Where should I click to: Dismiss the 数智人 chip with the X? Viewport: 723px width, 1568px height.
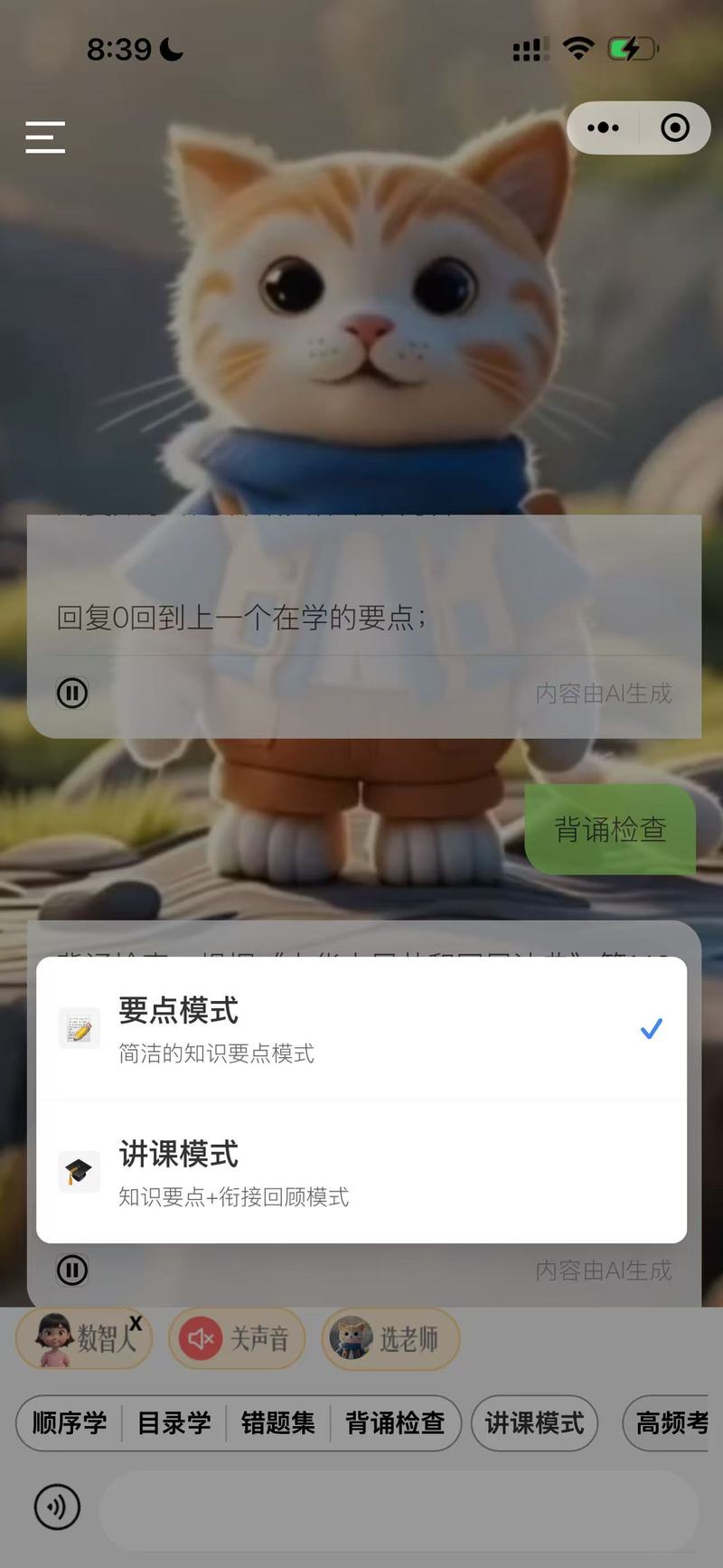(136, 1322)
